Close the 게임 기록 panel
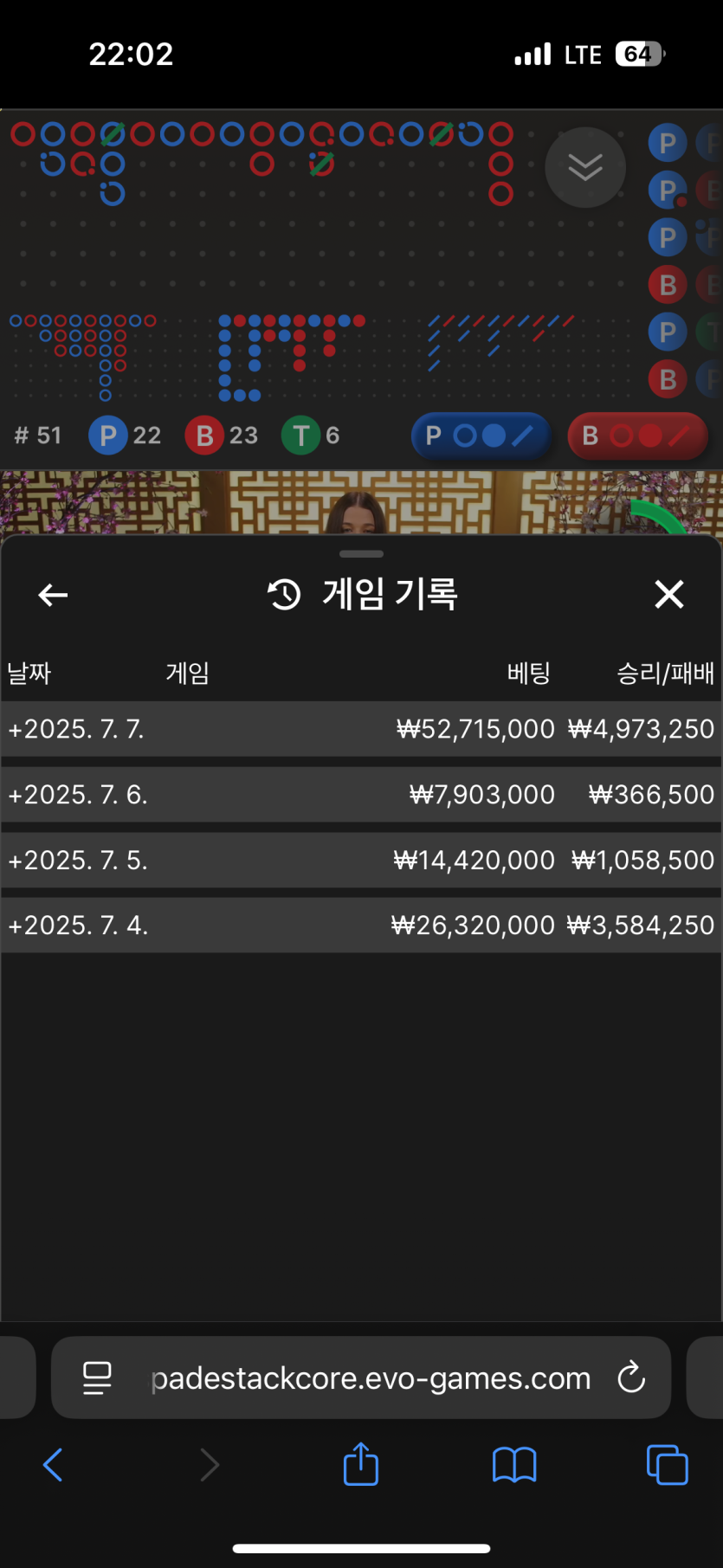The height and width of the screenshot is (1568, 723). pos(668,595)
